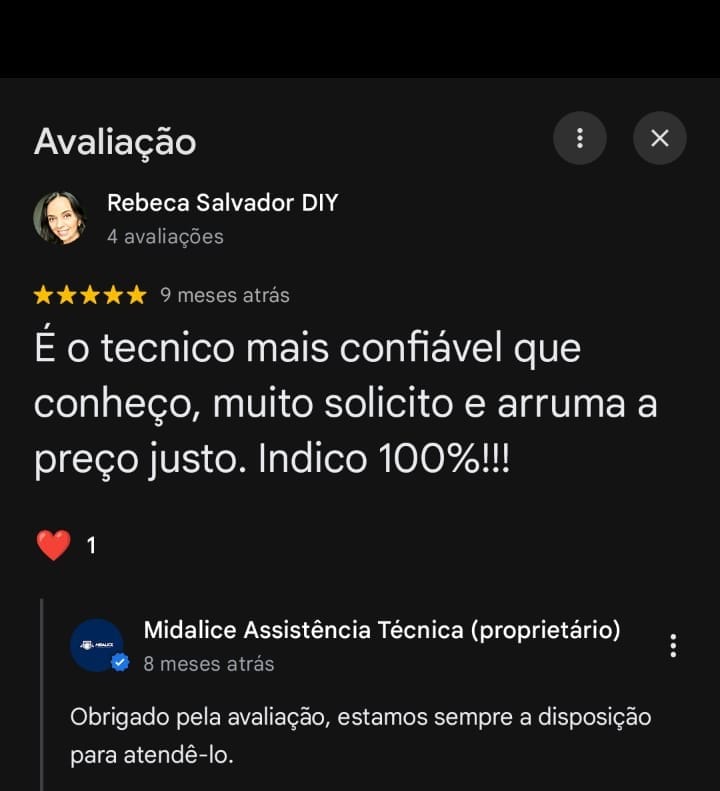Open the review overflow menu
This screenshot has height=791, width=720.
(x=580, y=138)
